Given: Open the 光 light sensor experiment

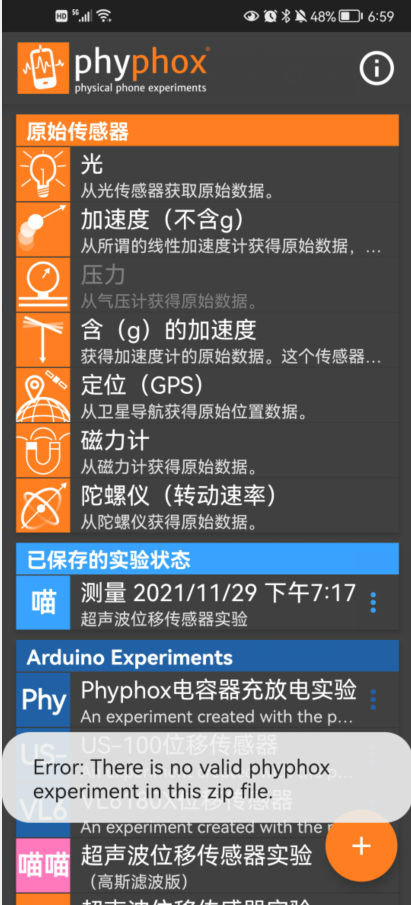Looking at the screenshot, I should [x=207, y=174].
